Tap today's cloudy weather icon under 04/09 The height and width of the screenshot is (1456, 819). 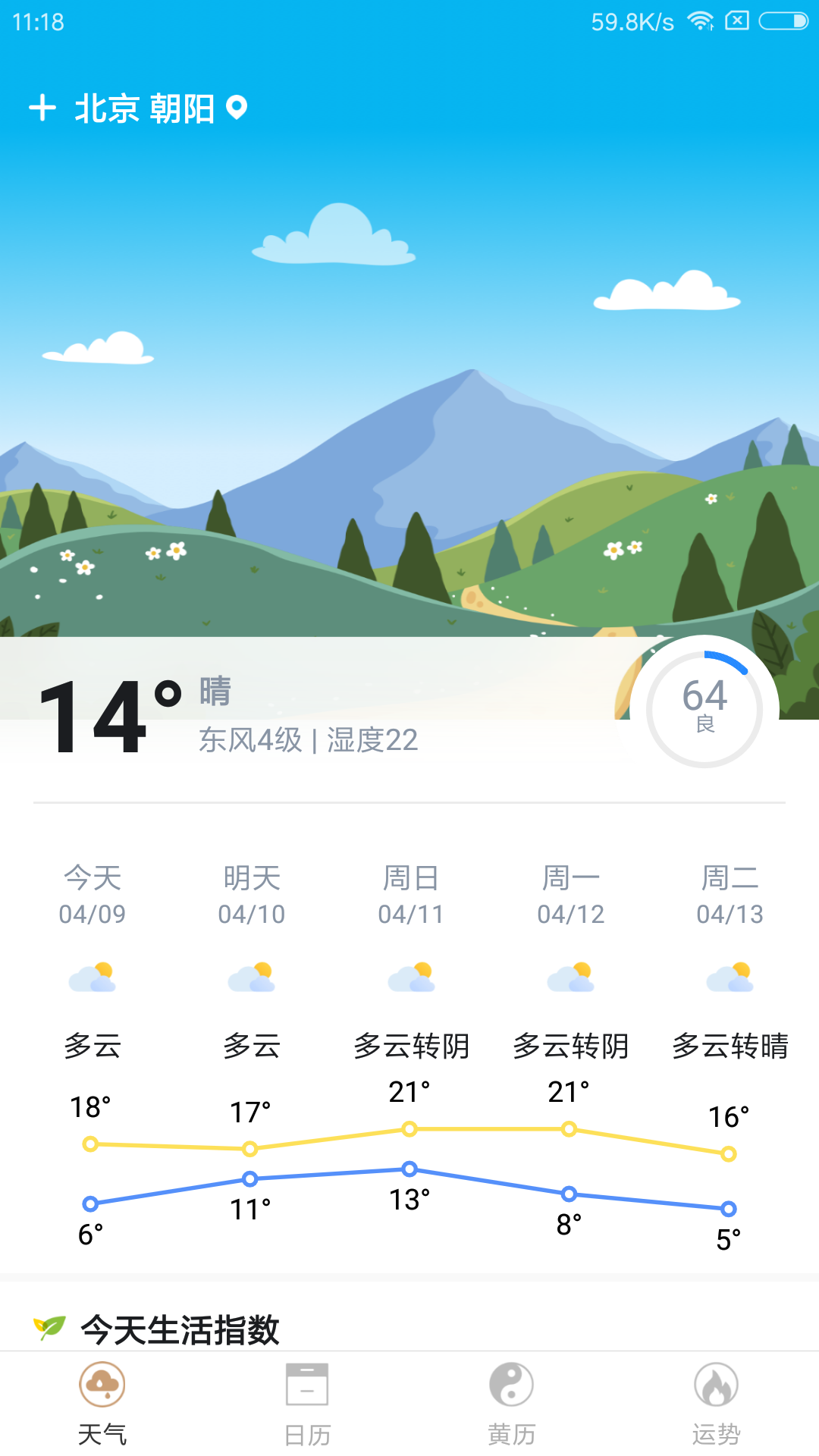click(93, 977)
